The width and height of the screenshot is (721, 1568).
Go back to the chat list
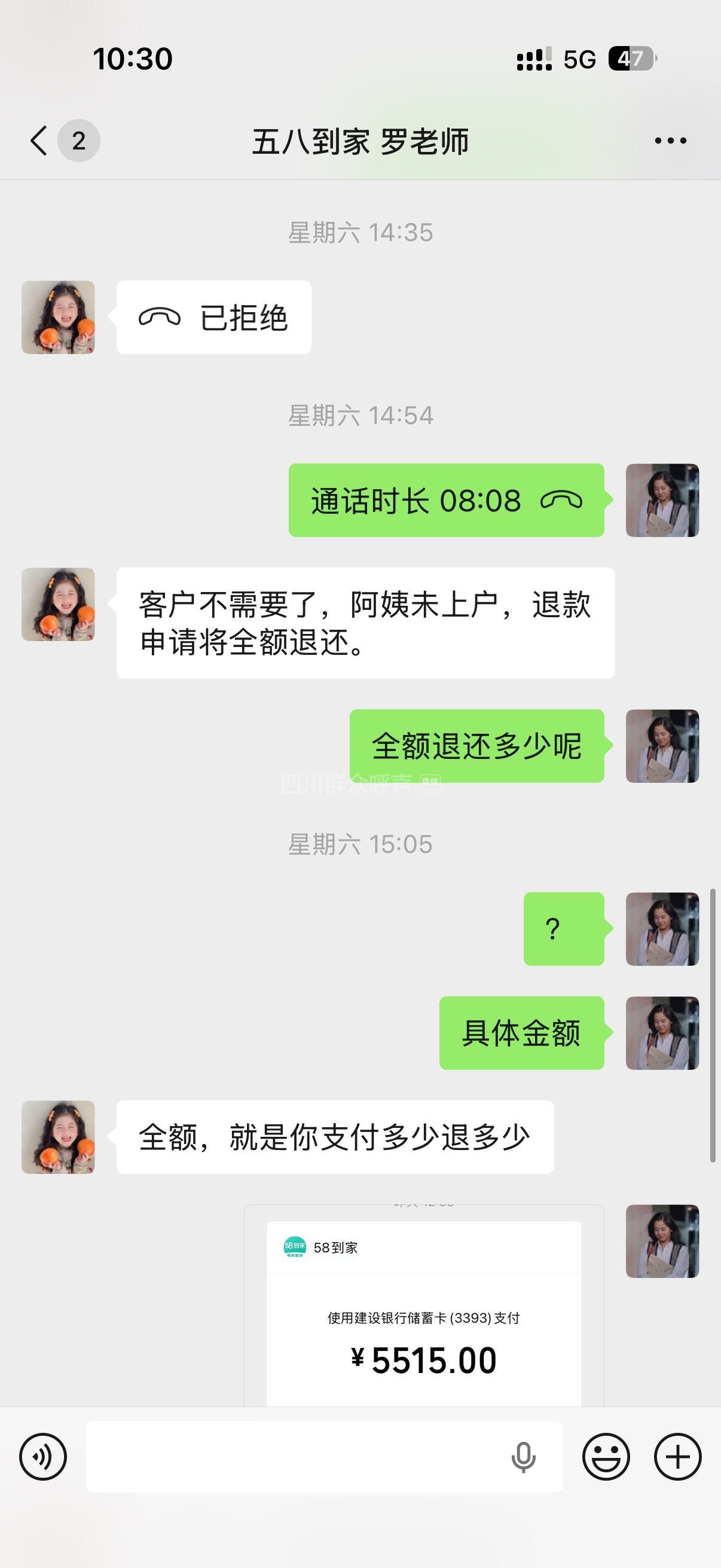point(39,141)
